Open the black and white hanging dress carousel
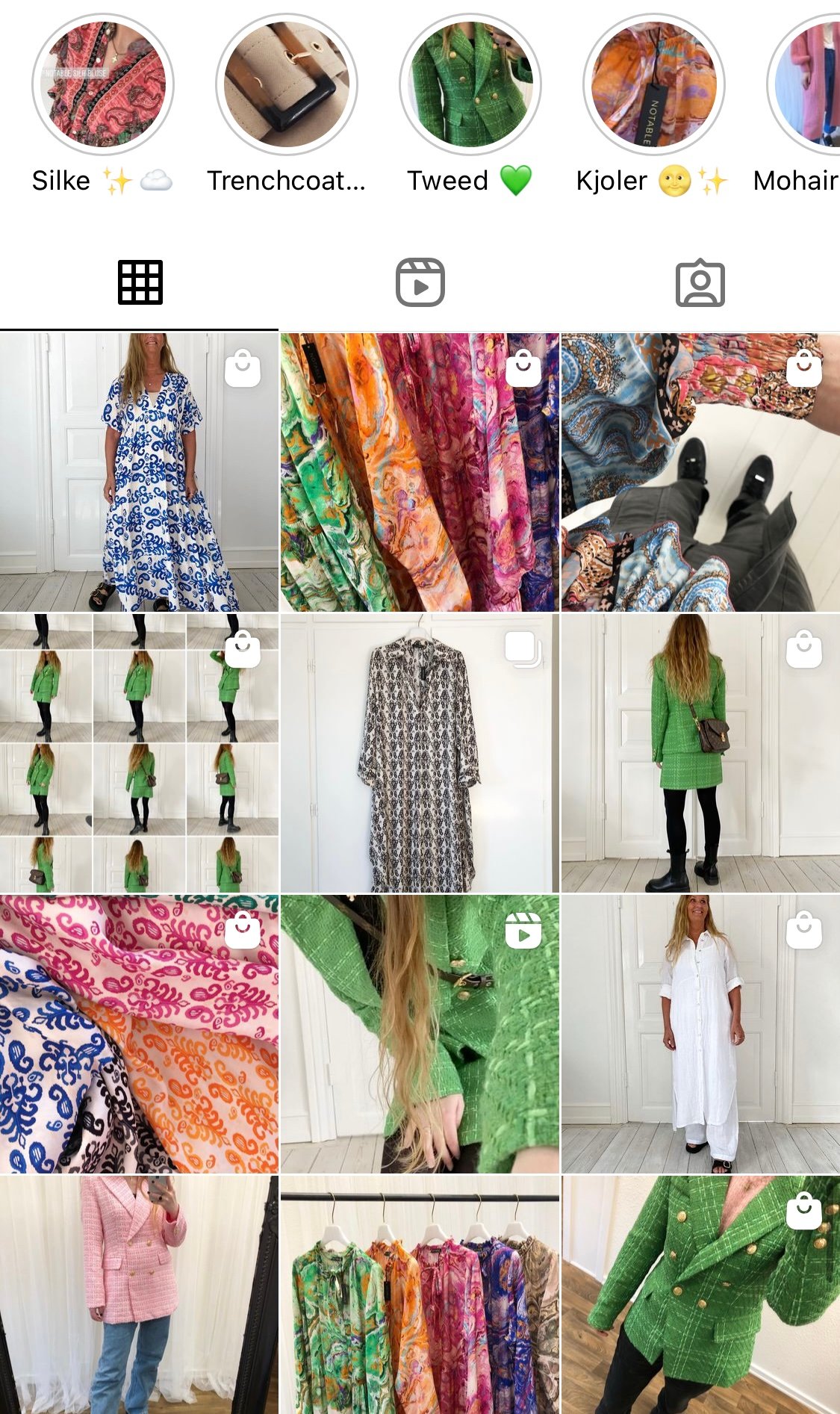Viewport: 840px width, 1414px height. 420,753
